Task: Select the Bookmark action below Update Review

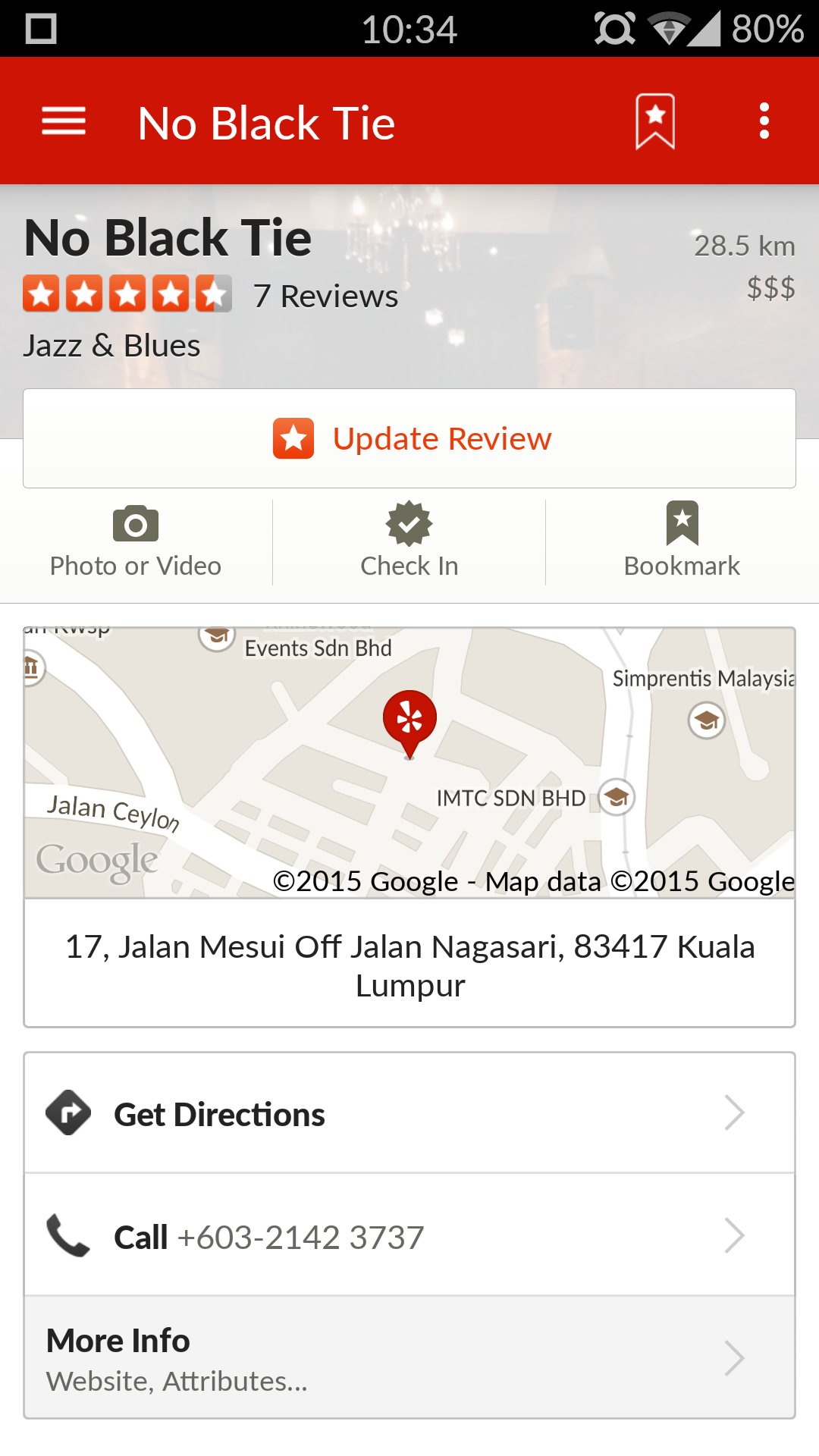Action: (682, 541)
